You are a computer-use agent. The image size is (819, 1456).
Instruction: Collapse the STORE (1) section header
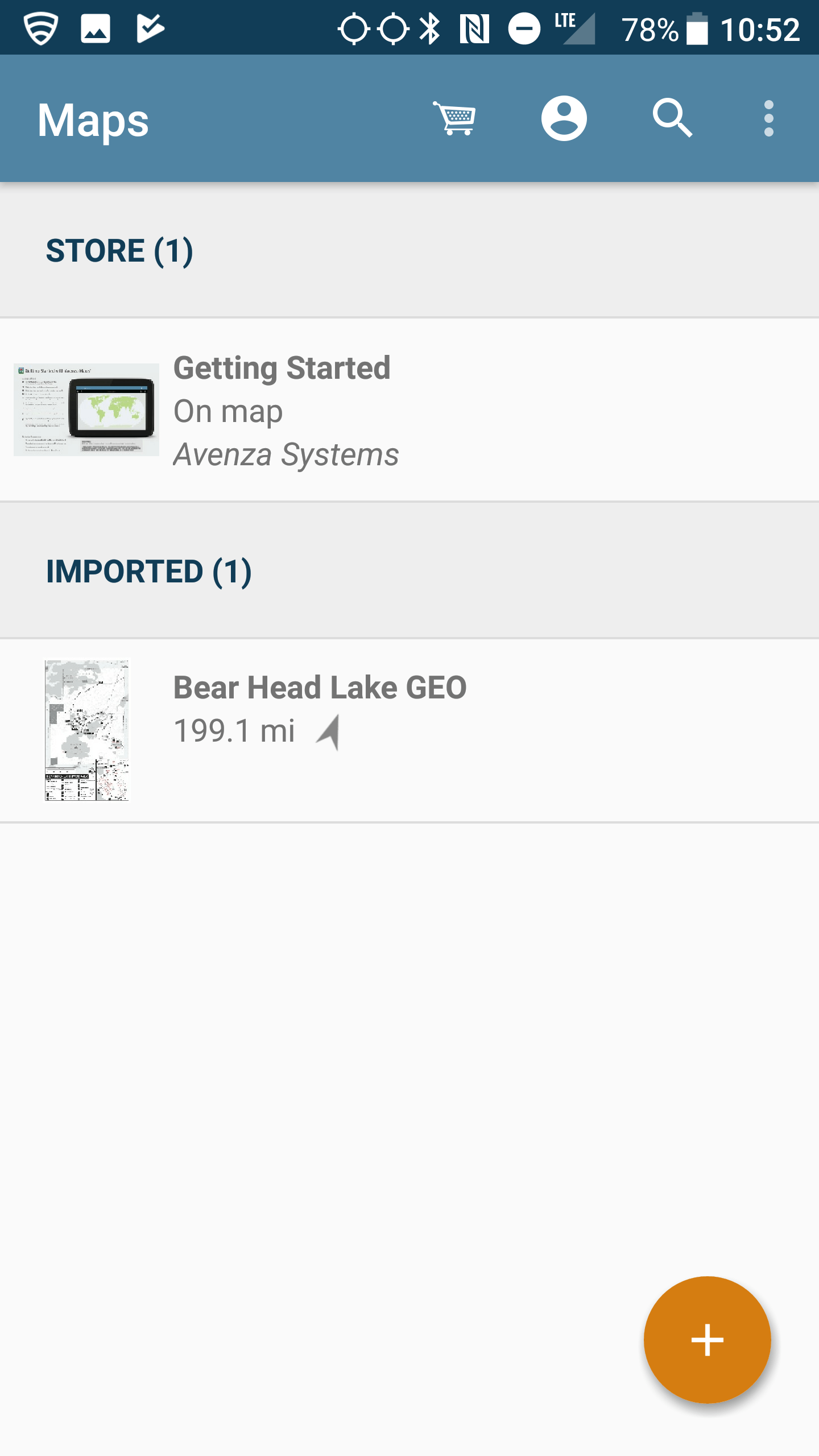(x=409, y=251)
